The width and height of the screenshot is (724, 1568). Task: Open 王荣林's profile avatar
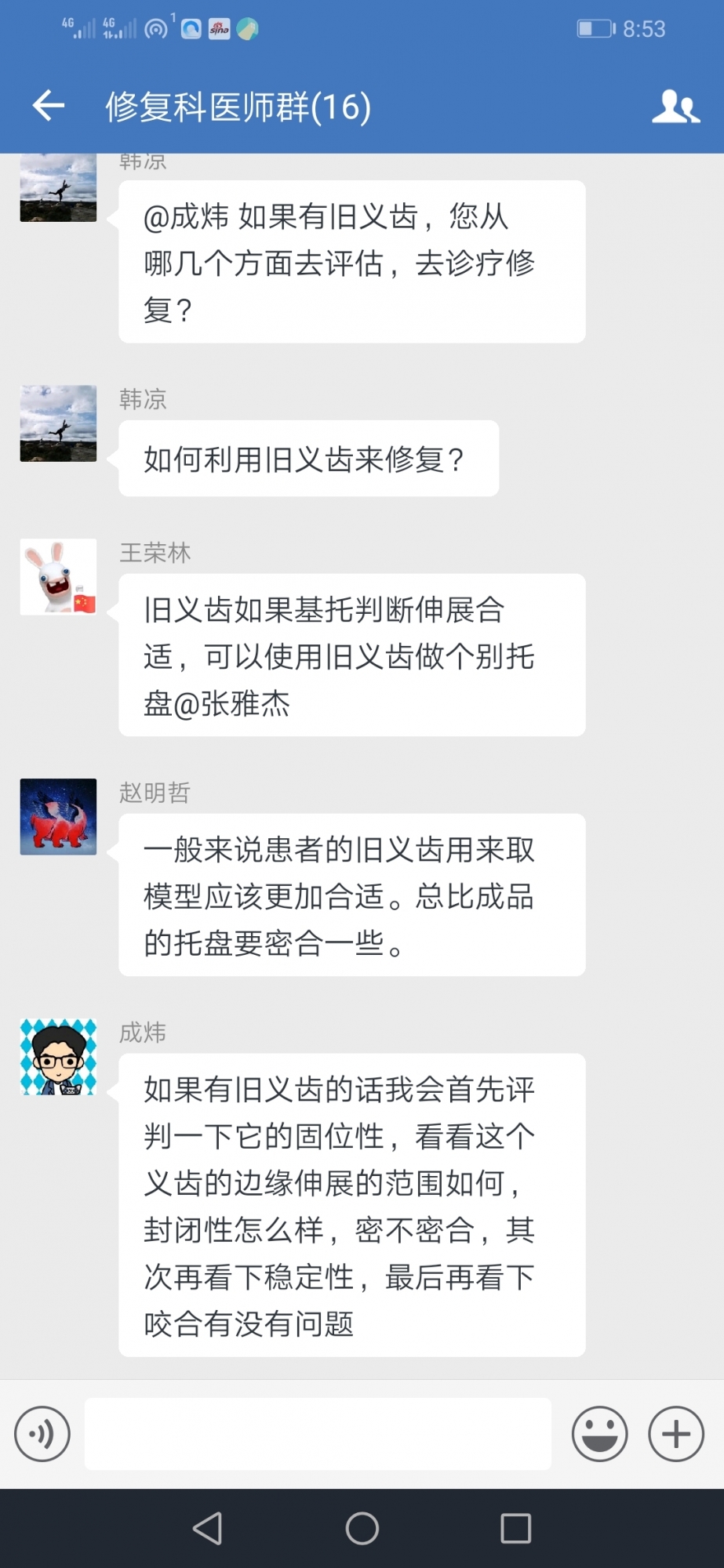(x=58, y=577)
